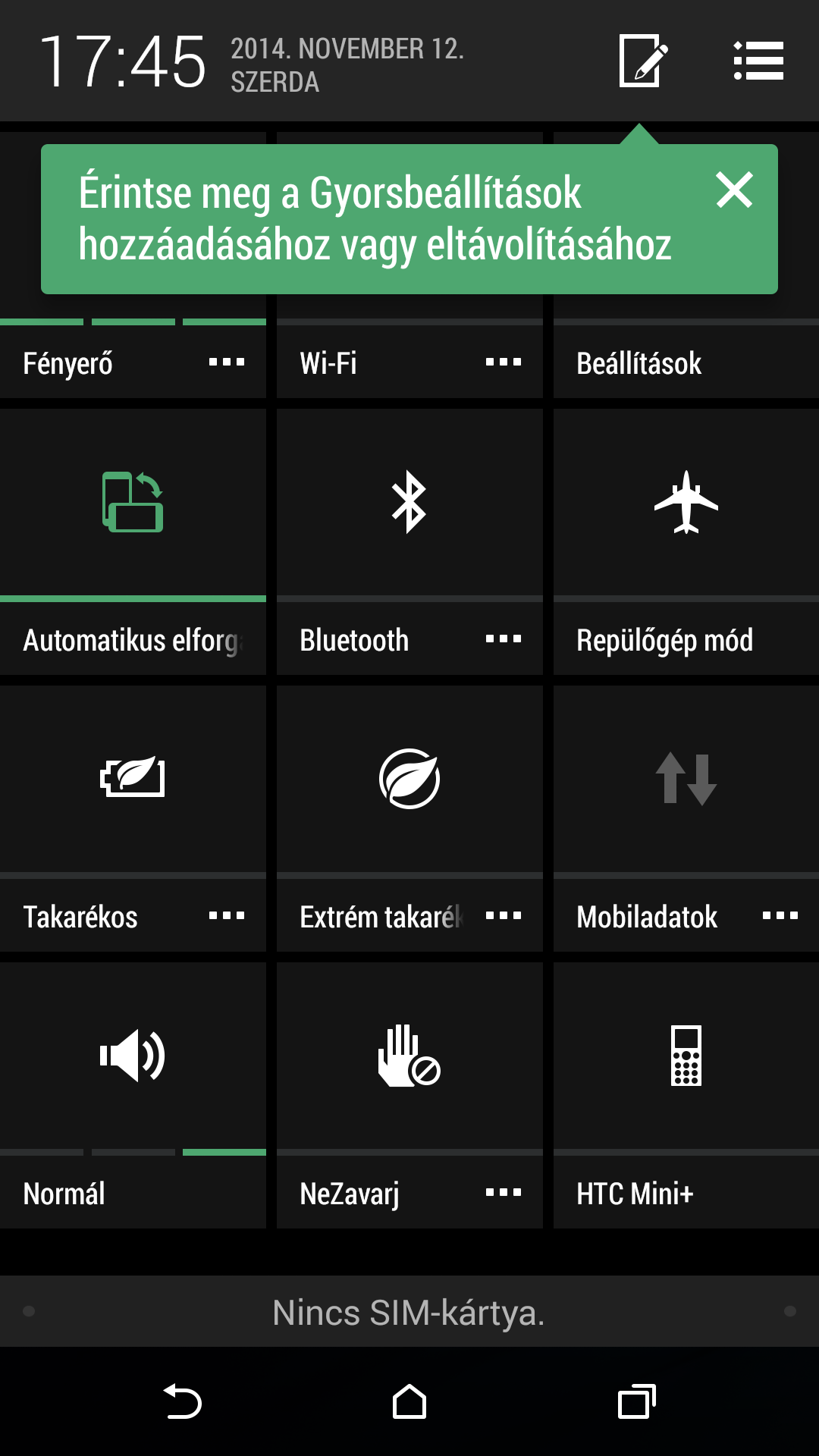Adjust the Fényerő brightness level bar

coord(133,322)
